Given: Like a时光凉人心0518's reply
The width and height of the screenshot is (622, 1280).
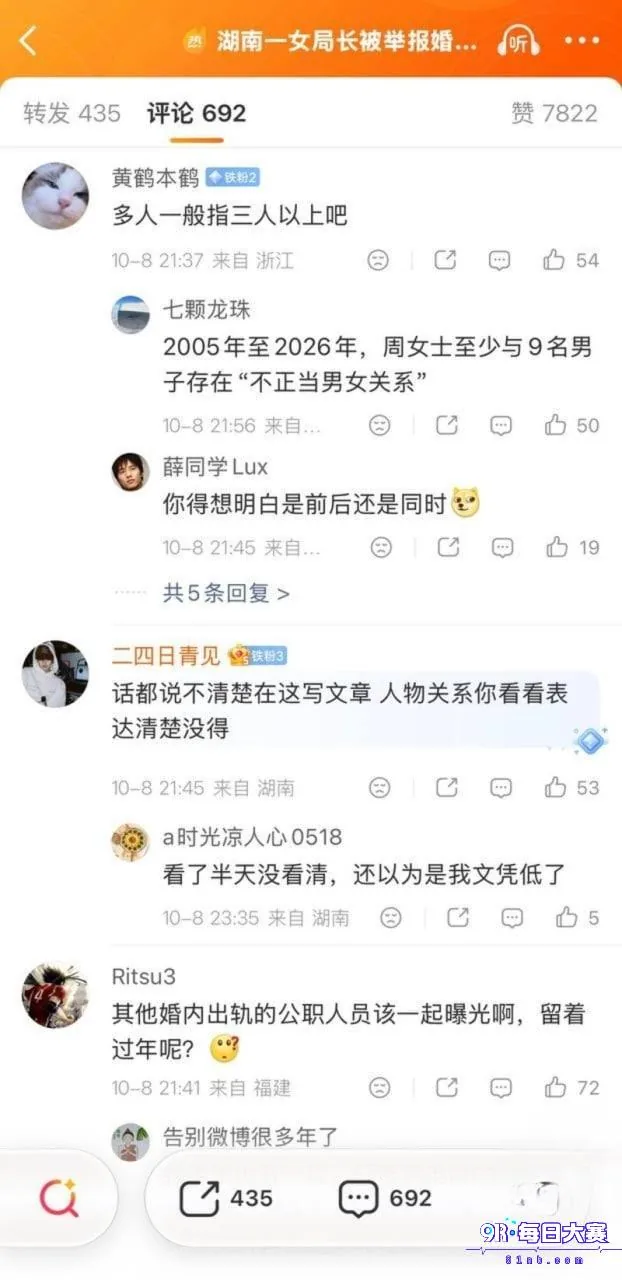Looking at the screenshot, I should 578,917.
